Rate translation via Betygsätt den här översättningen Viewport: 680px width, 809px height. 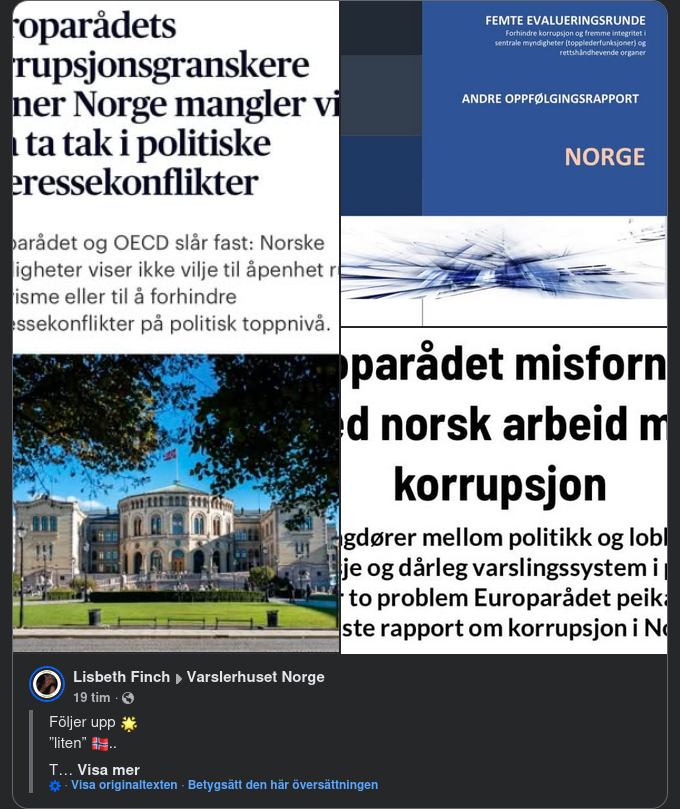(x=283, y=785)
